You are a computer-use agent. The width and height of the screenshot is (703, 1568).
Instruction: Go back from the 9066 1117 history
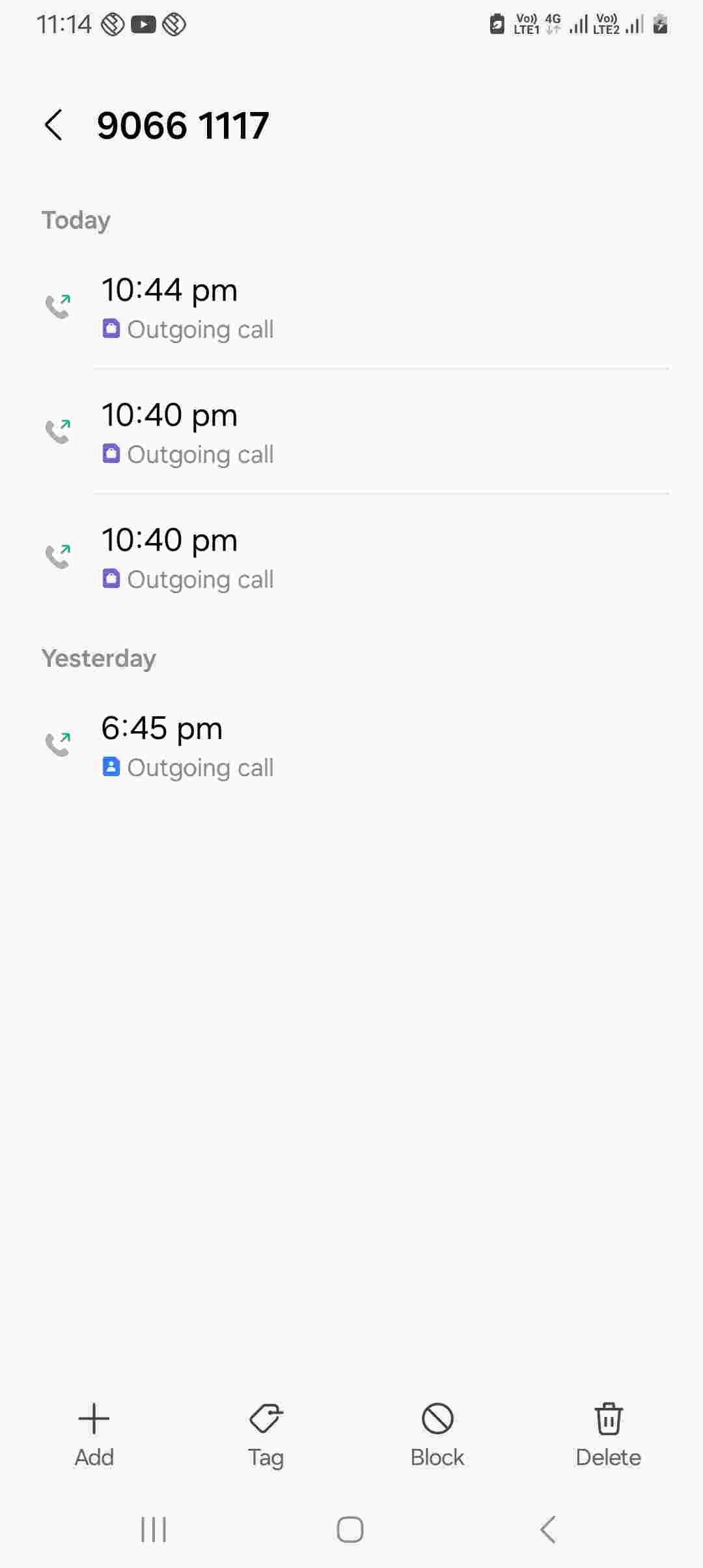click(x=53, y=125)
